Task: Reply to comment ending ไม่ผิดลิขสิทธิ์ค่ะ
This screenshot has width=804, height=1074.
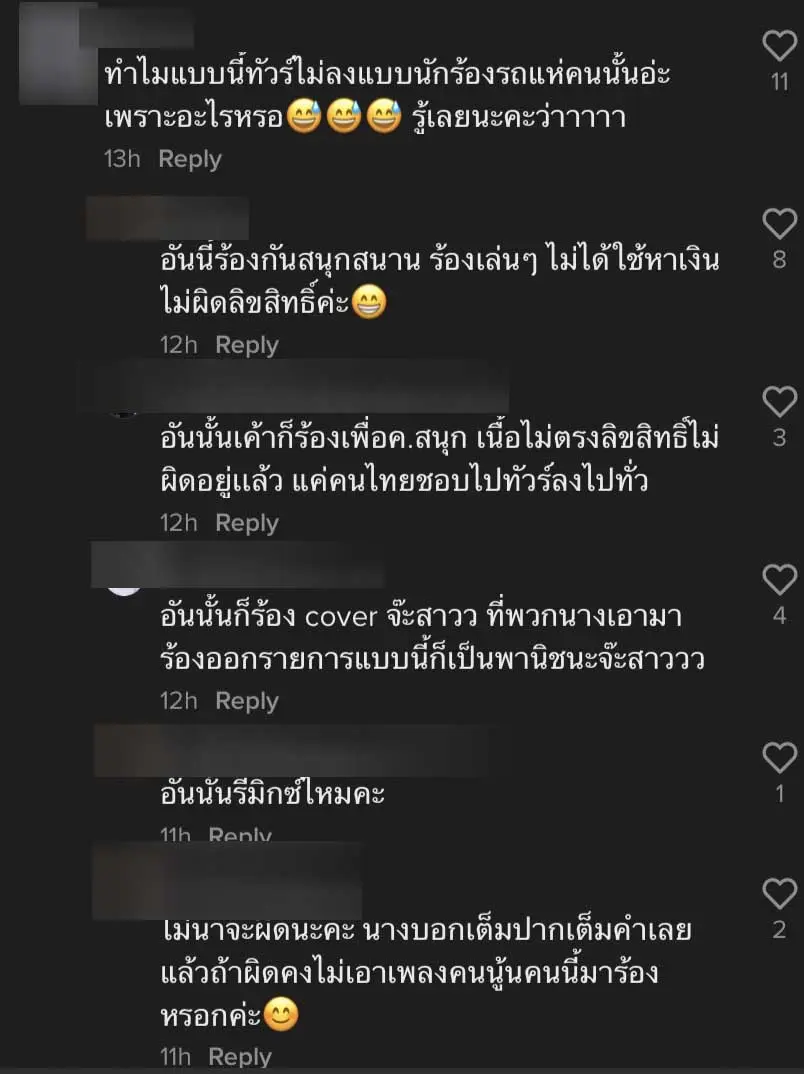Action: coord(246,345)
